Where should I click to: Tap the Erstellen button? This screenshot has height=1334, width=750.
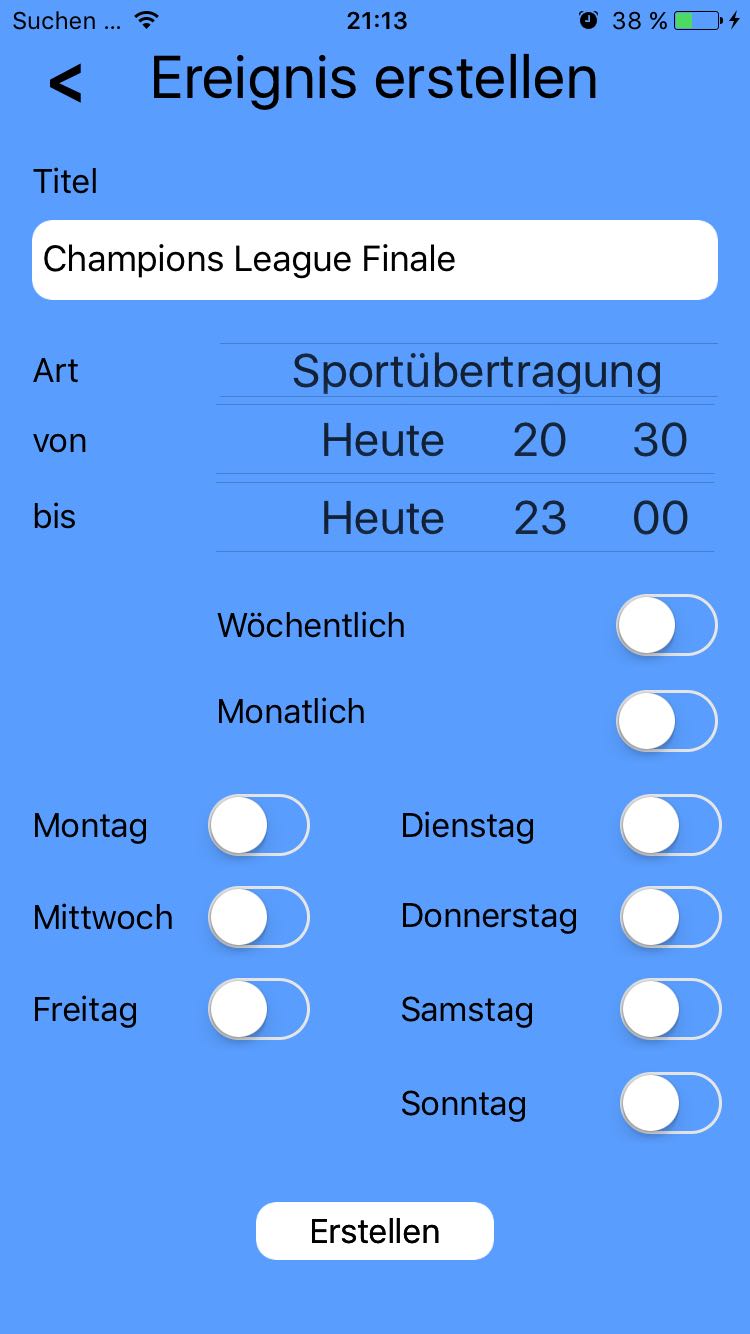click(375, 1231)
